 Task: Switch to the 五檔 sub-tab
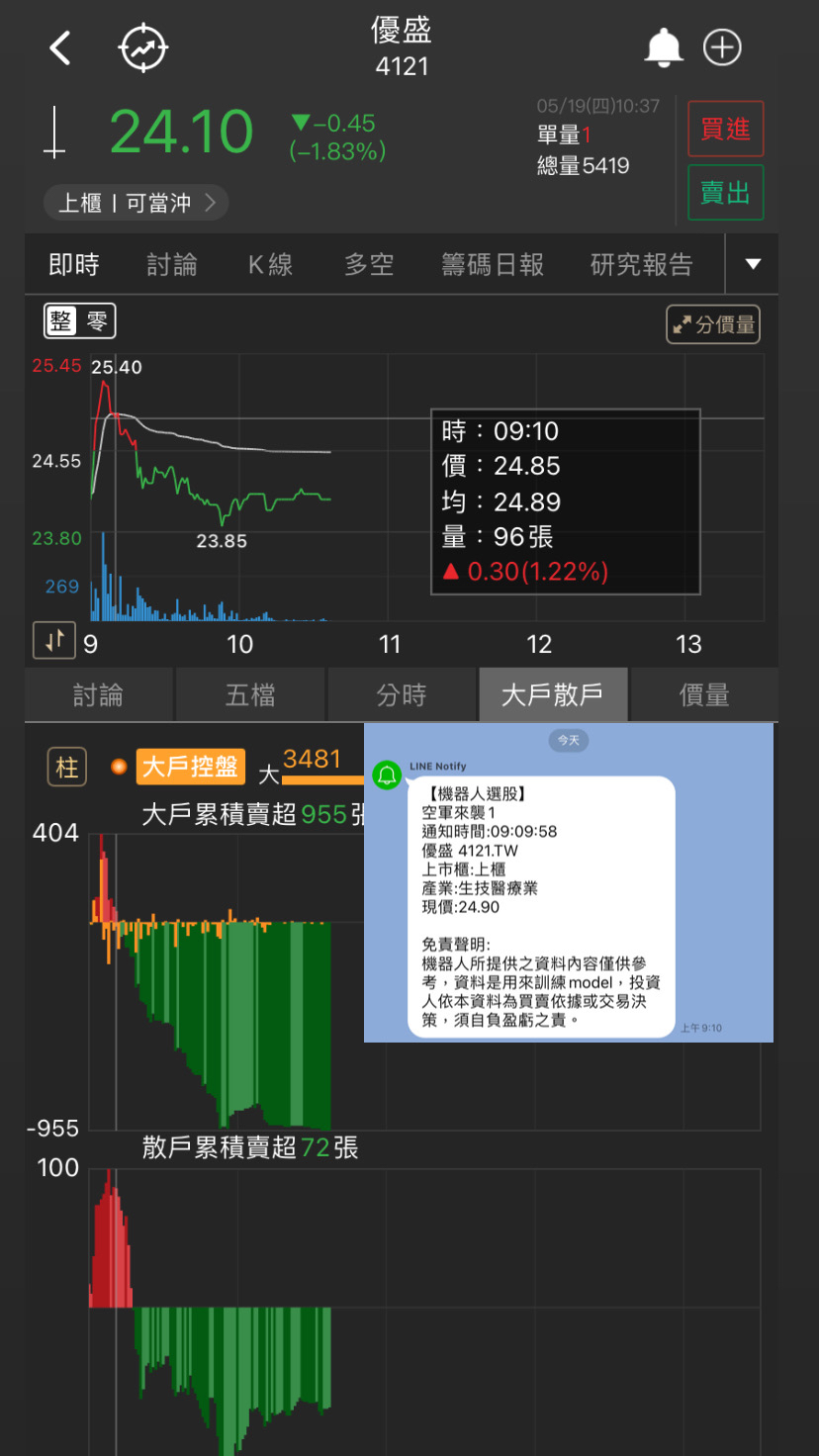coord(250,695)
